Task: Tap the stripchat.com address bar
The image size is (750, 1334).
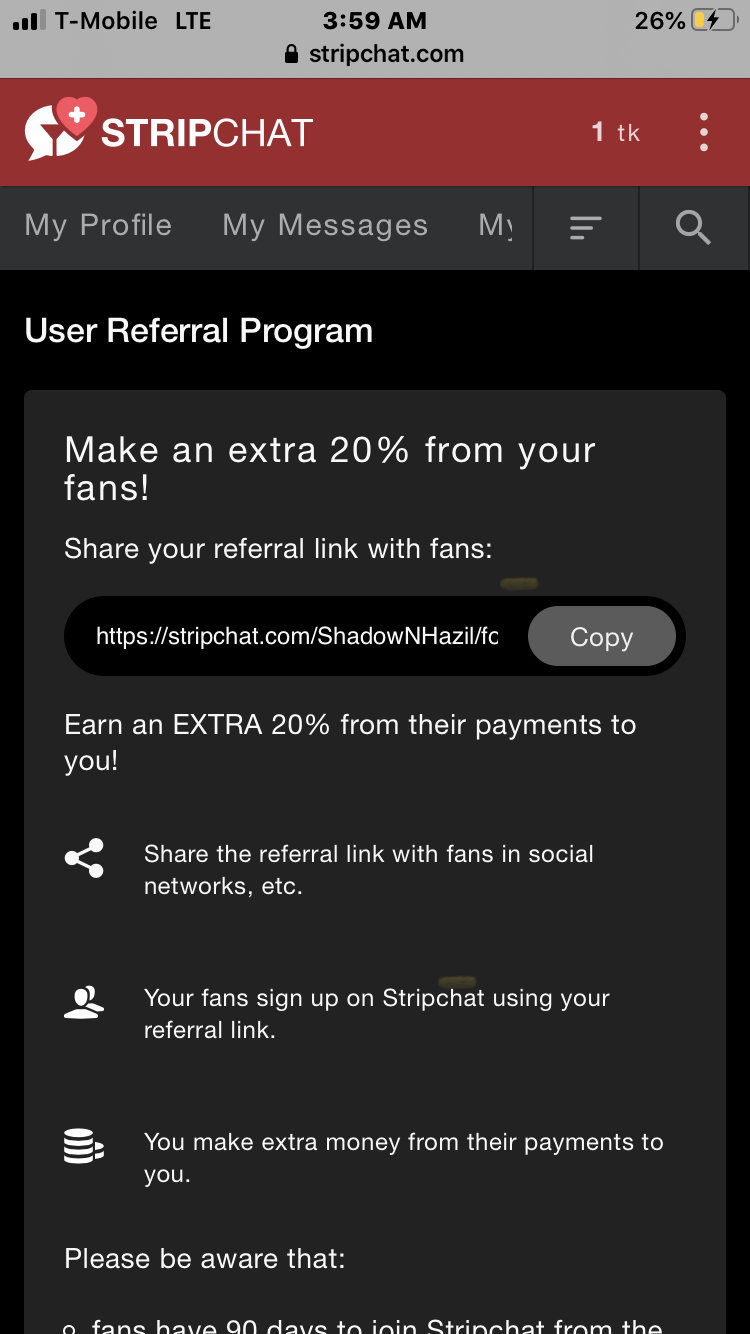Action: pyautogui.click(x=375, y=54)
